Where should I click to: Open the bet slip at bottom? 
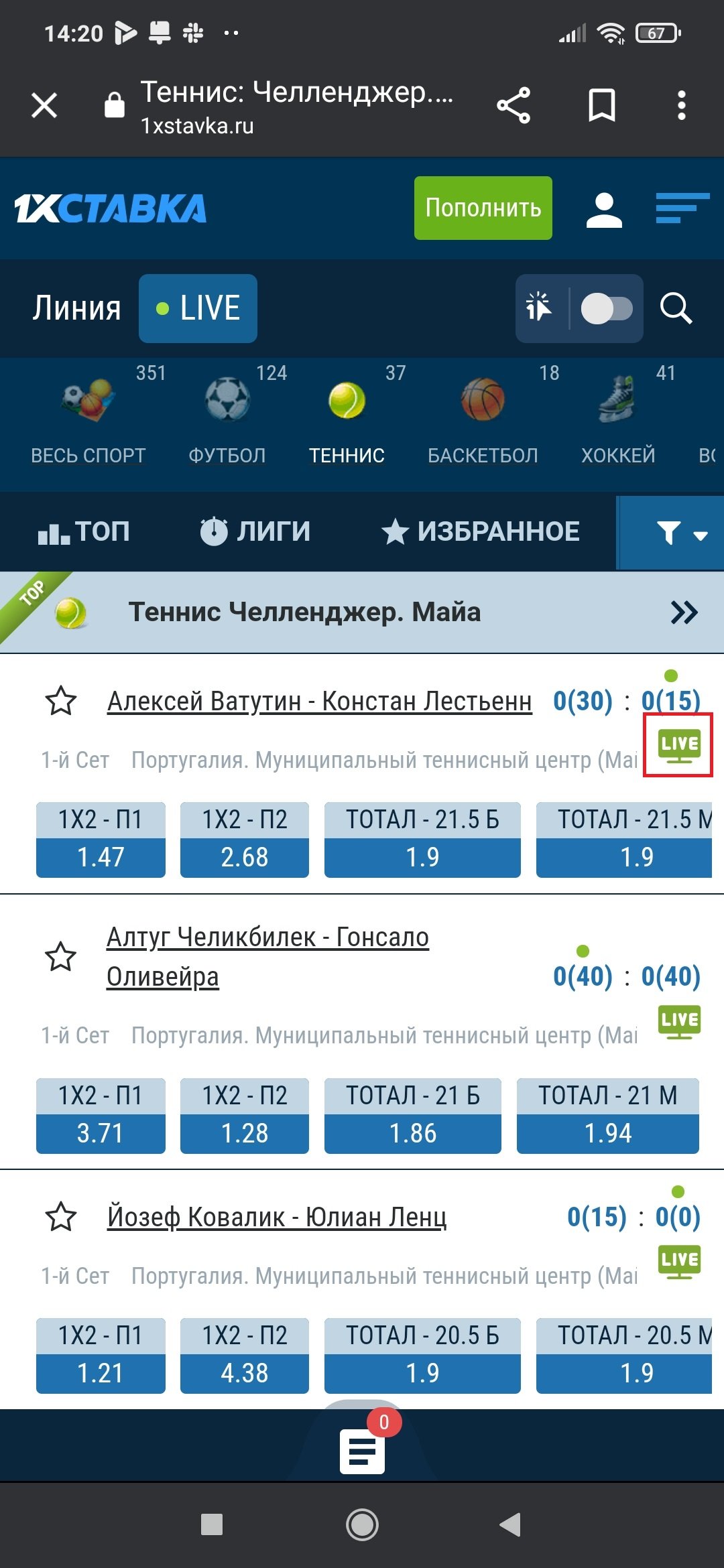click(362, 1451)
